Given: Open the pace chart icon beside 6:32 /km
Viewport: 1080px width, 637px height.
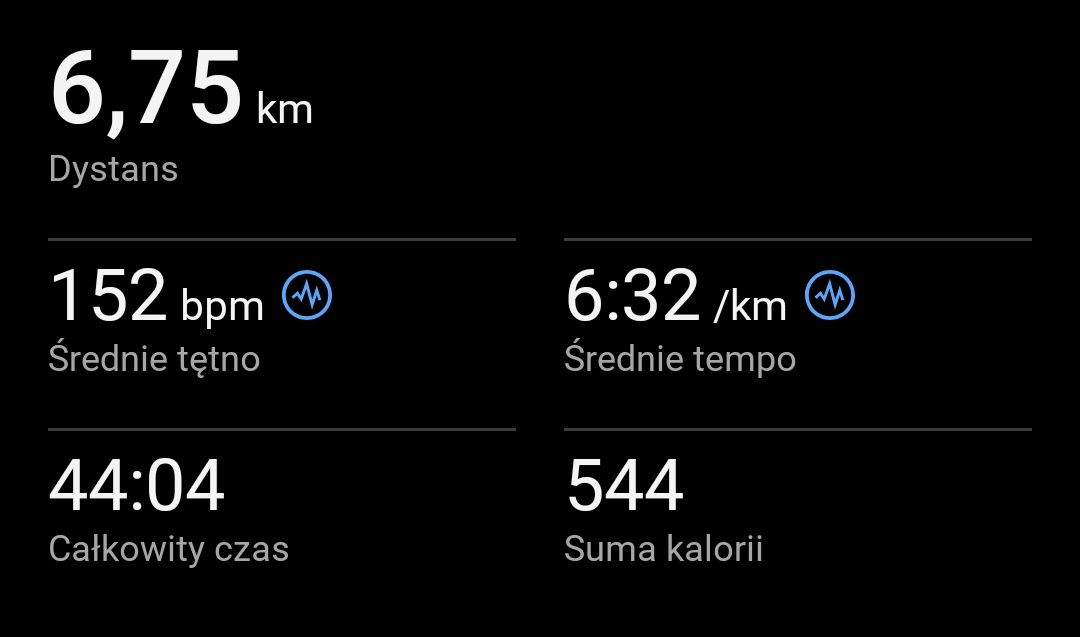Looking at the screenshot, I should pos(830,295).
